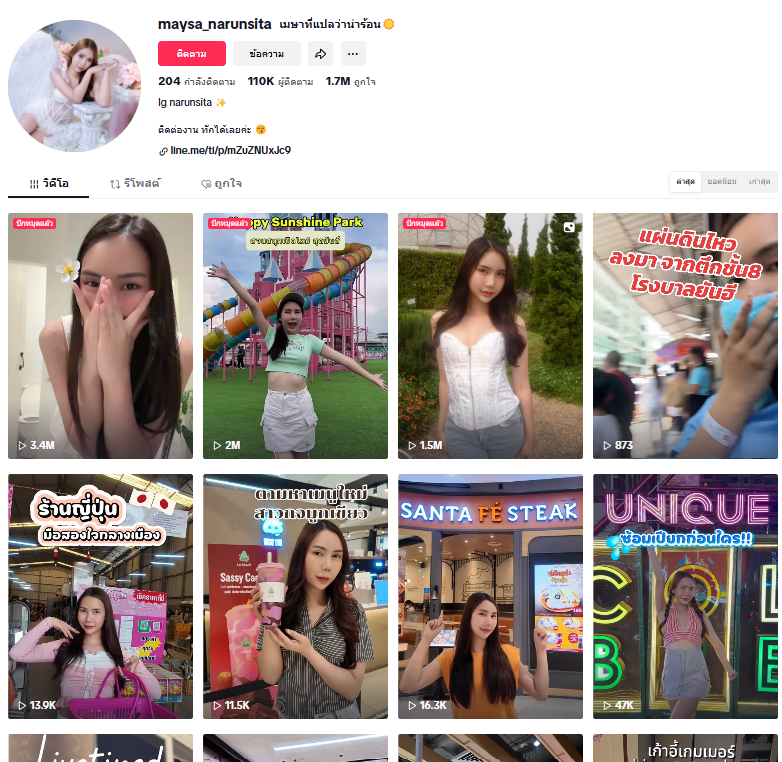The height and width of the screenshot is (762, 782).
Task: Open the Japanese shop video with 13.9K views
Action: pos(100,596)
